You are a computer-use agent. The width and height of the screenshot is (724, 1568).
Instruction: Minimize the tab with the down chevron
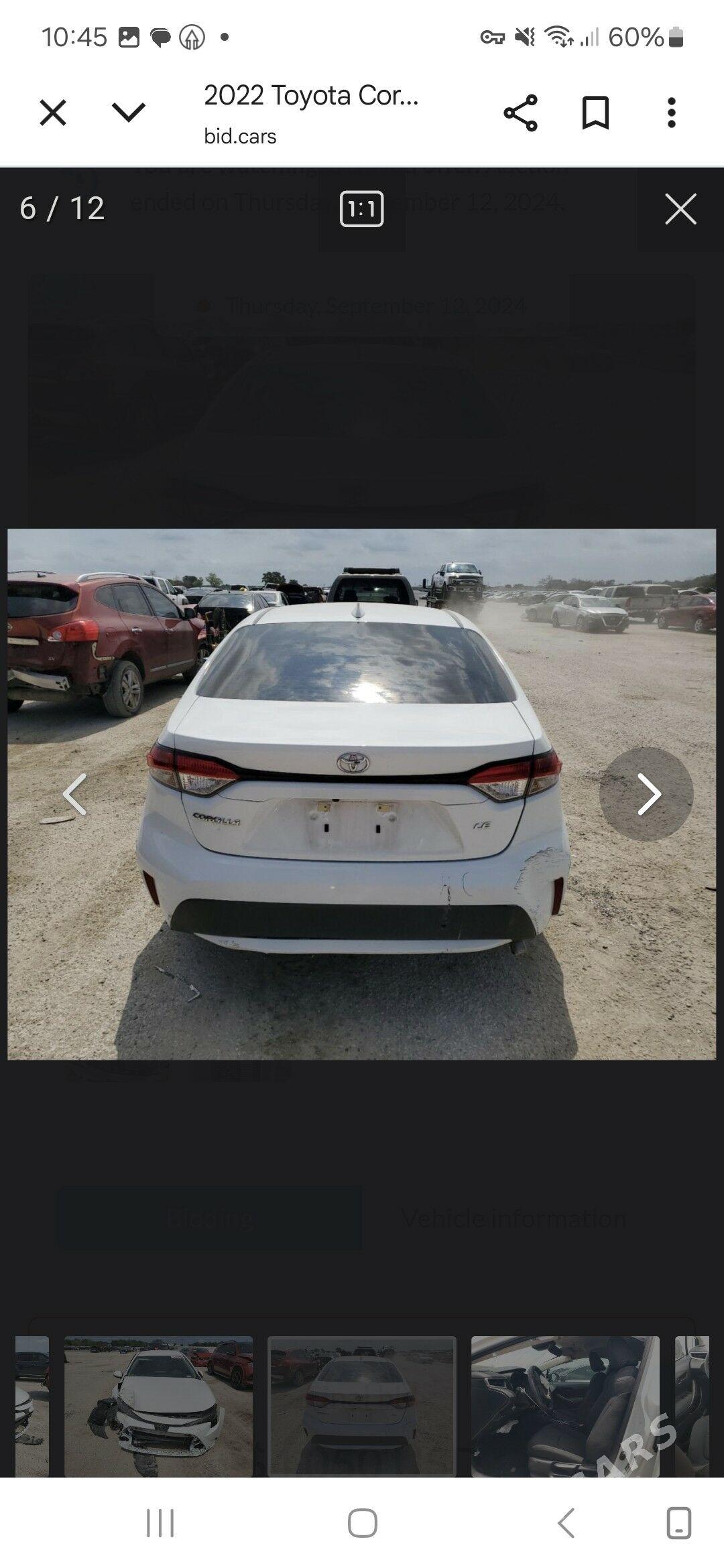click(x=129, y=113)
